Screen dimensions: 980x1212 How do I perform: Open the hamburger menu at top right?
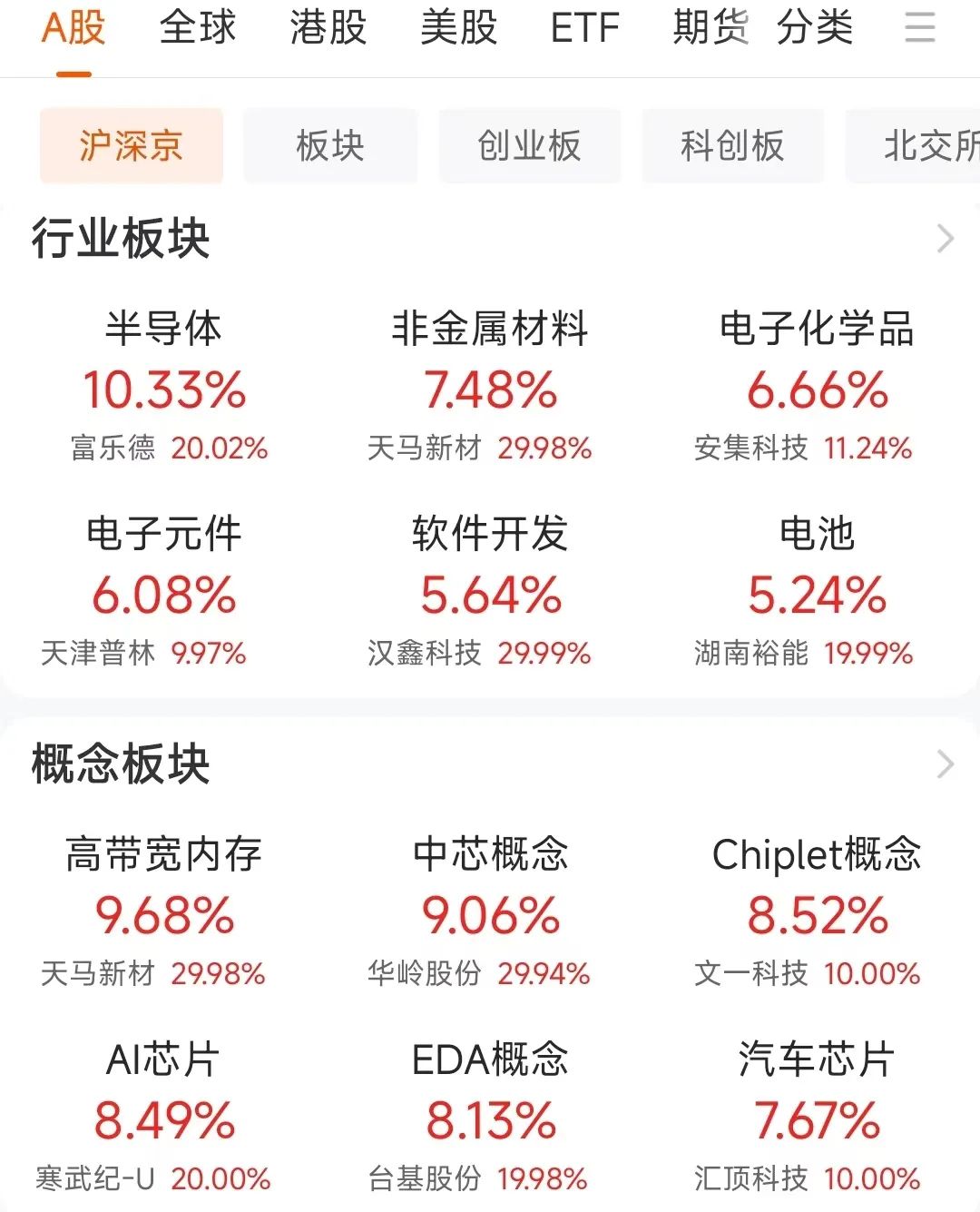920,29
